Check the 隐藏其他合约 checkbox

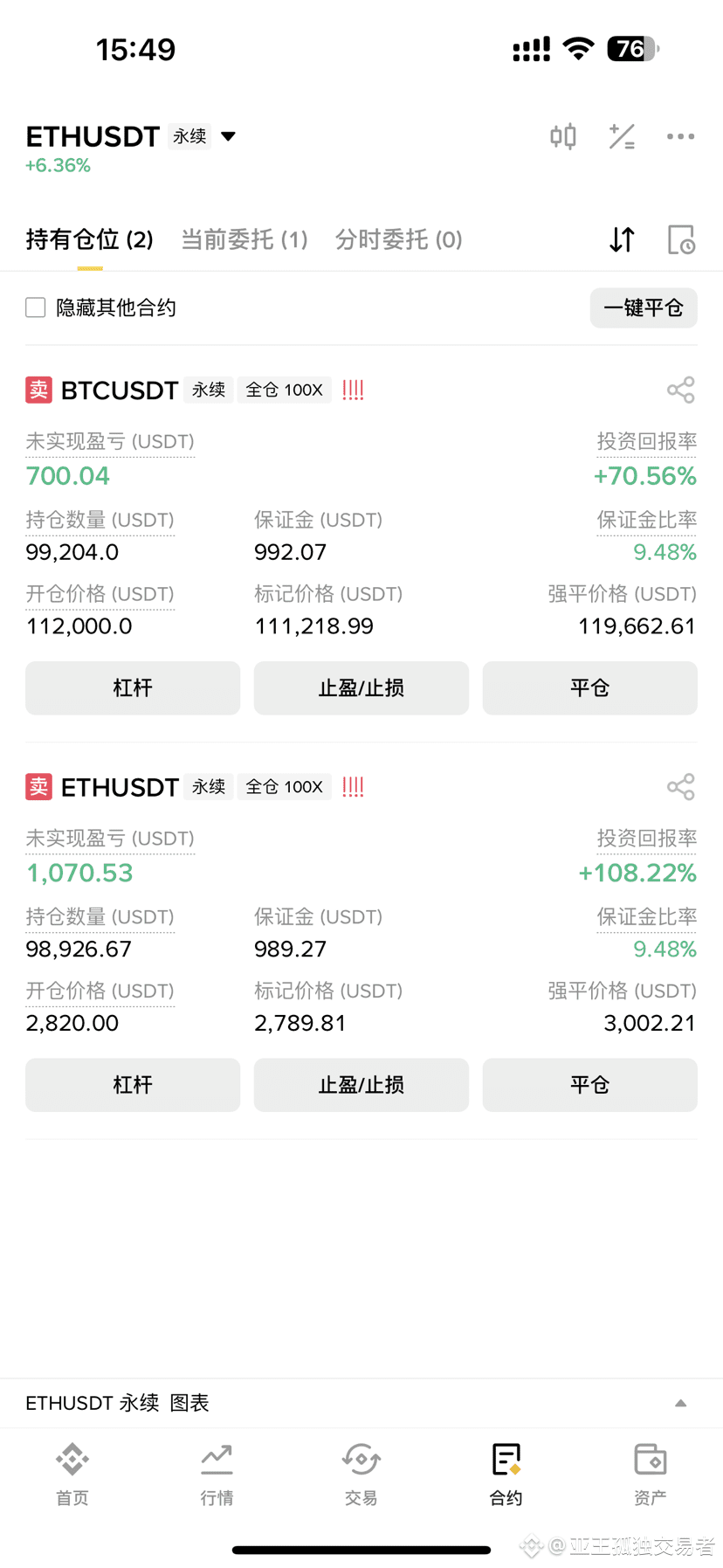click(36, 307)
